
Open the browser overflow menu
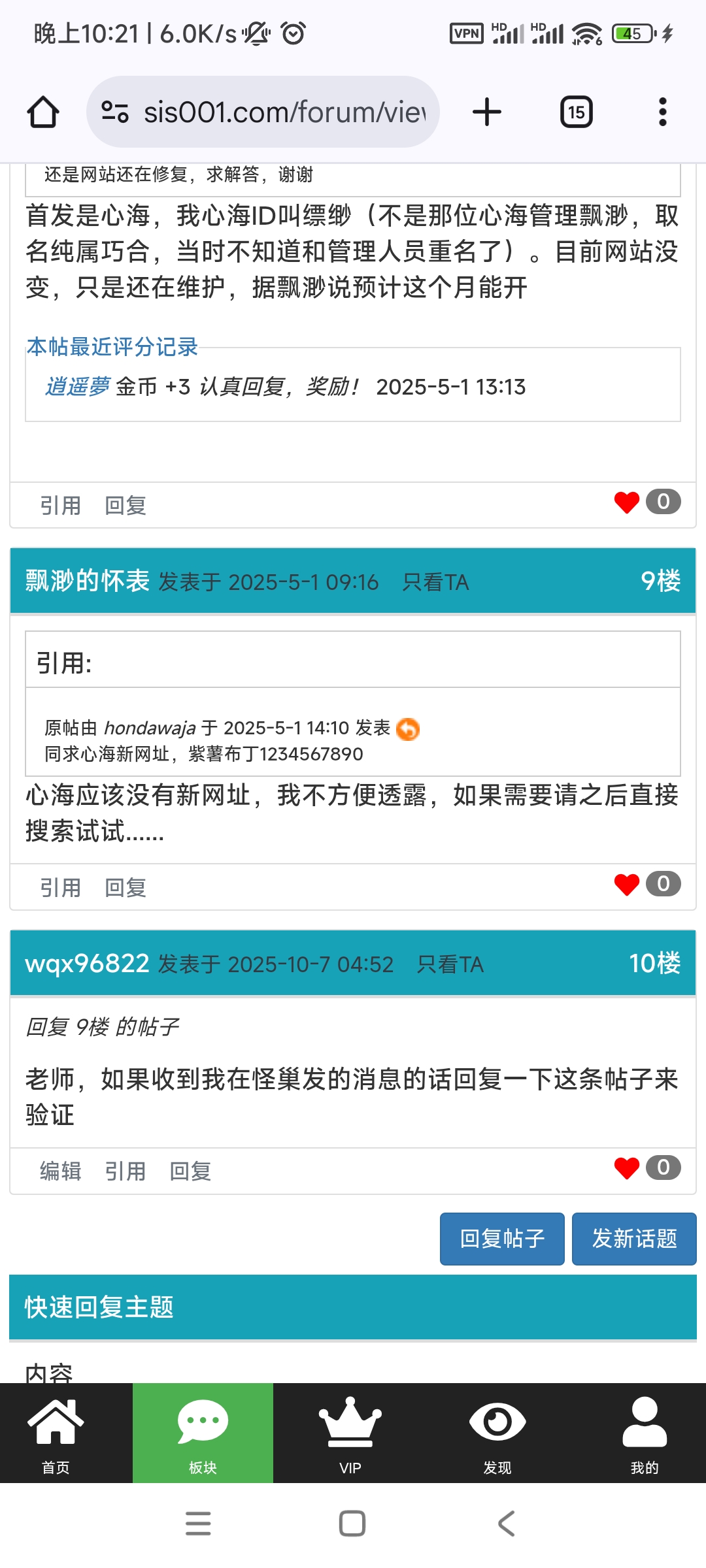(663, 112)
